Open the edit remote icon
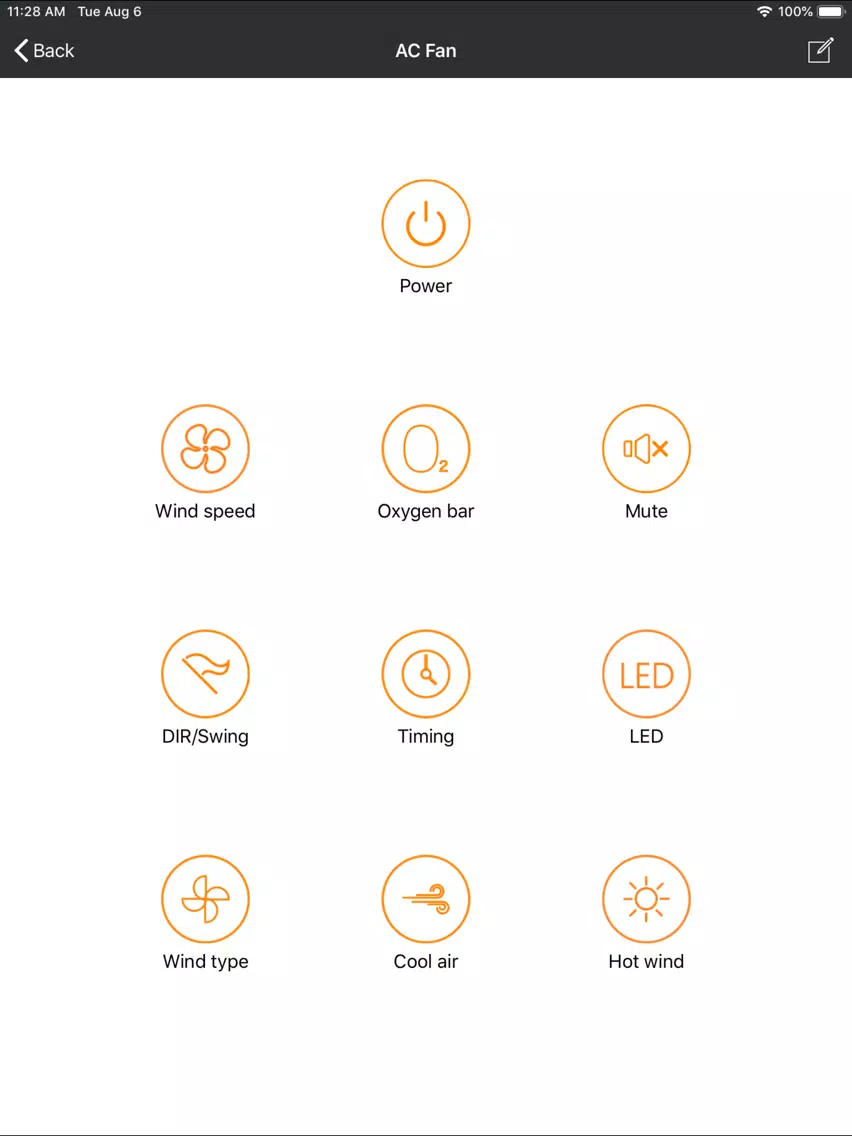This screenshot has height=1136, width=852. click(x=820, y=51)
